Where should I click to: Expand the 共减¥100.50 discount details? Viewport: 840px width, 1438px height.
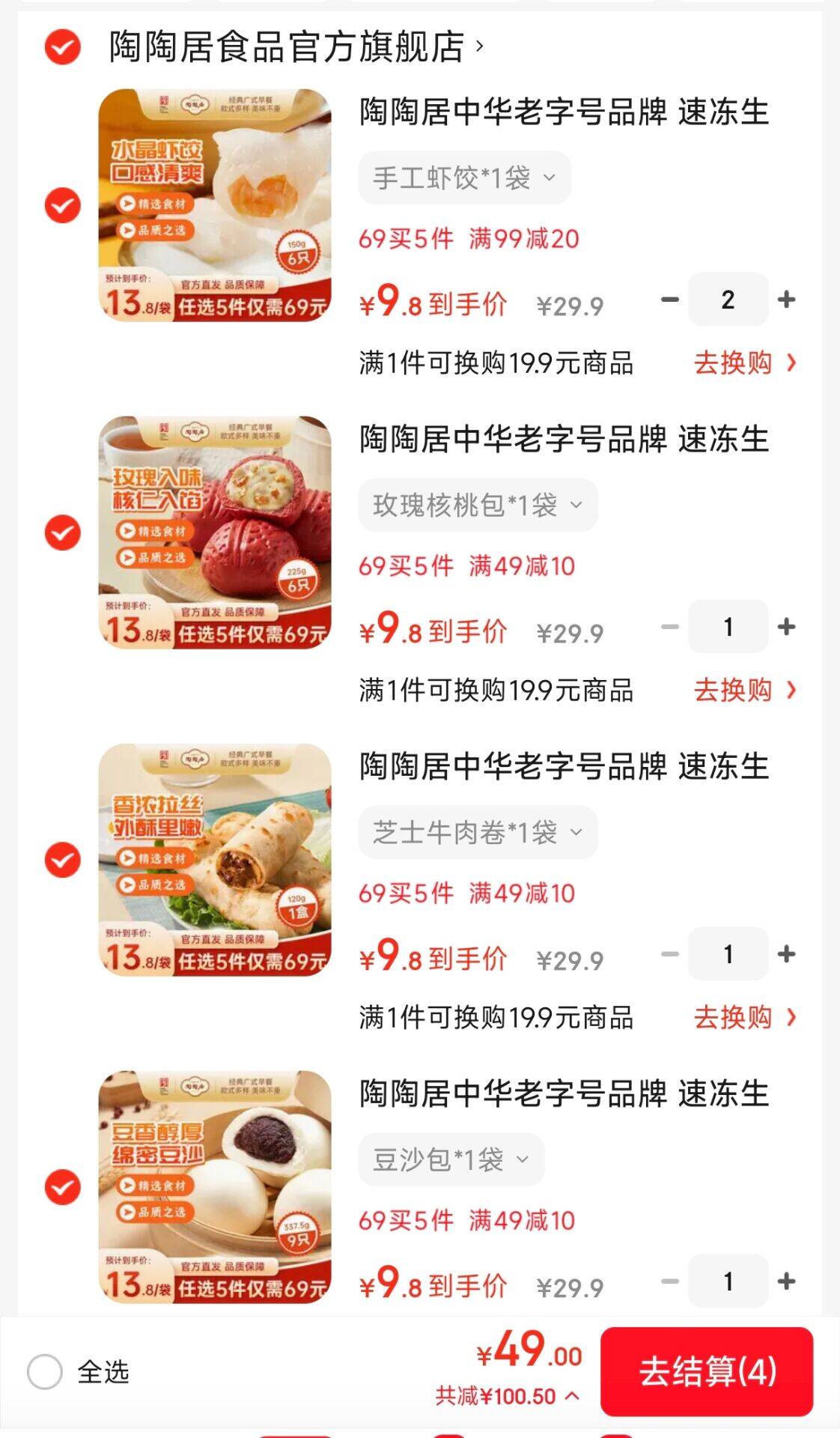coord(508,1396)
